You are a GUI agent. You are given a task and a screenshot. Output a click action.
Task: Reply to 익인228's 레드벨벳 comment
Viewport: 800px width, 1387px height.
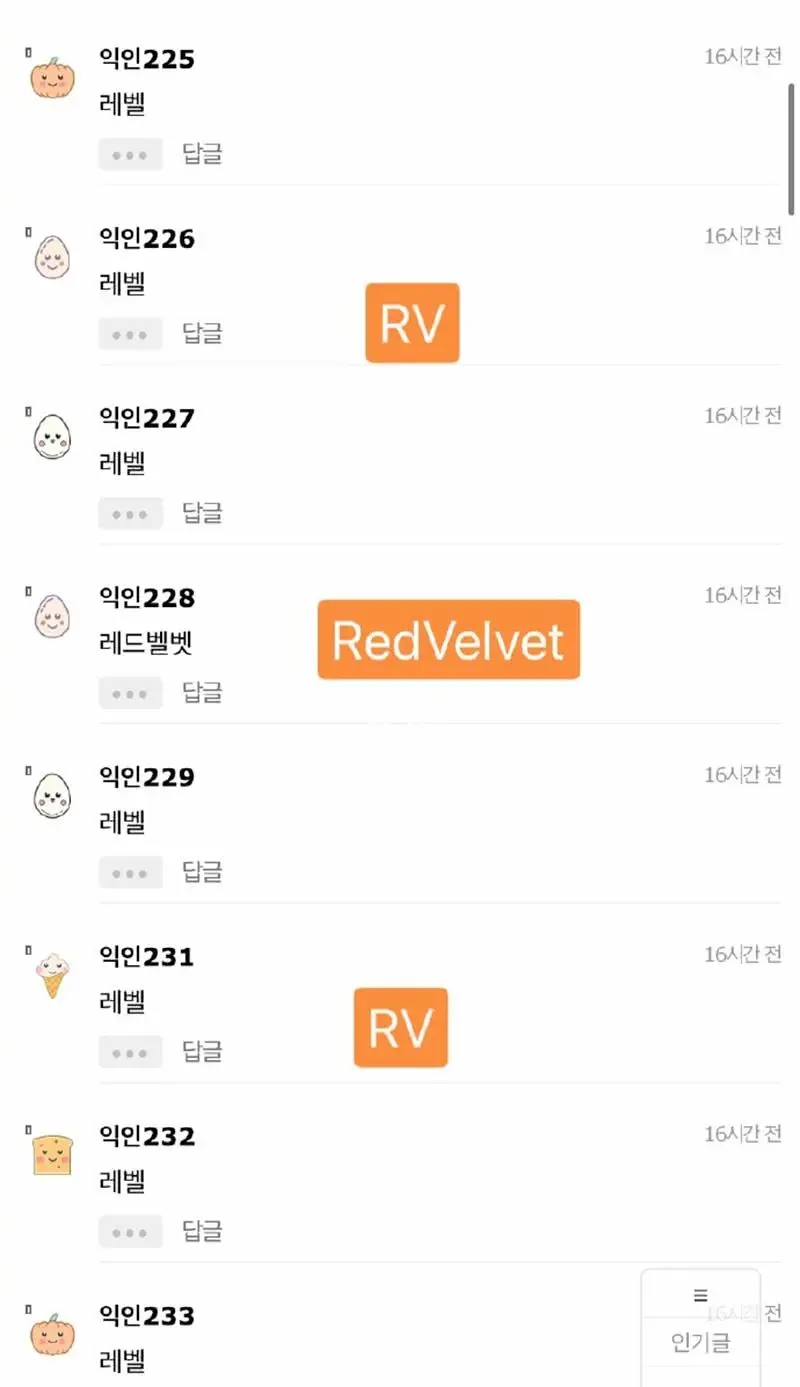click(x=202, y=692)
